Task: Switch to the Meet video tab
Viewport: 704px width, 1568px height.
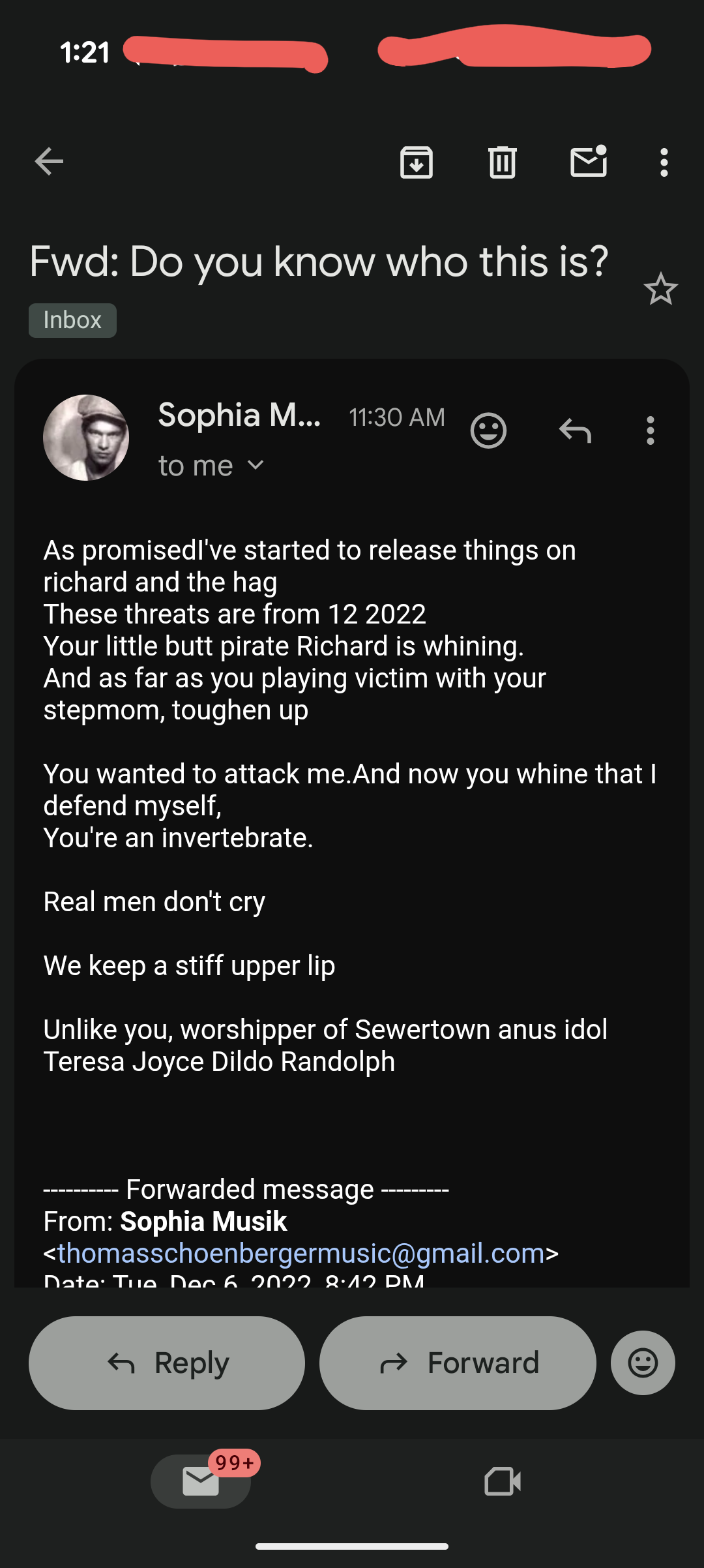Action: tap(503, 1481)
